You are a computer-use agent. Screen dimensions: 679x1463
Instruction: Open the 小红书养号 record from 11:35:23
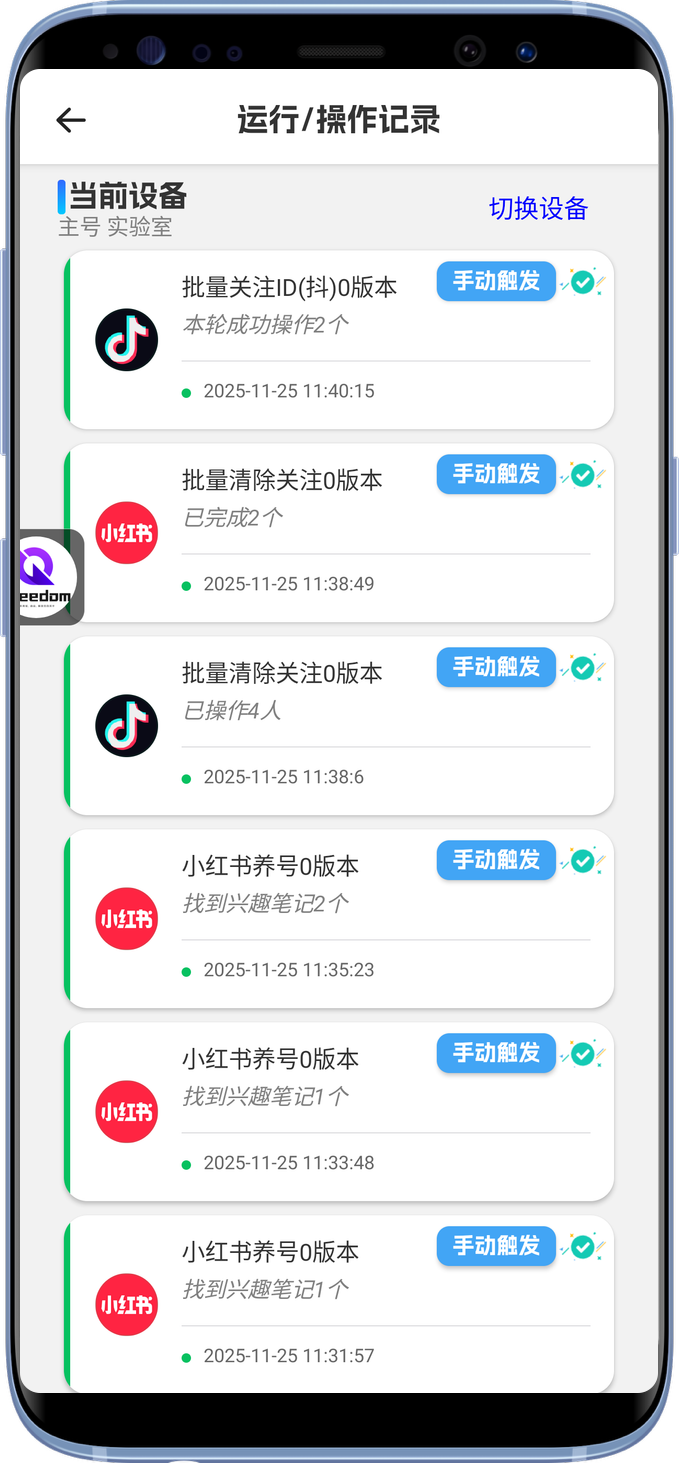tap(338, 919)
